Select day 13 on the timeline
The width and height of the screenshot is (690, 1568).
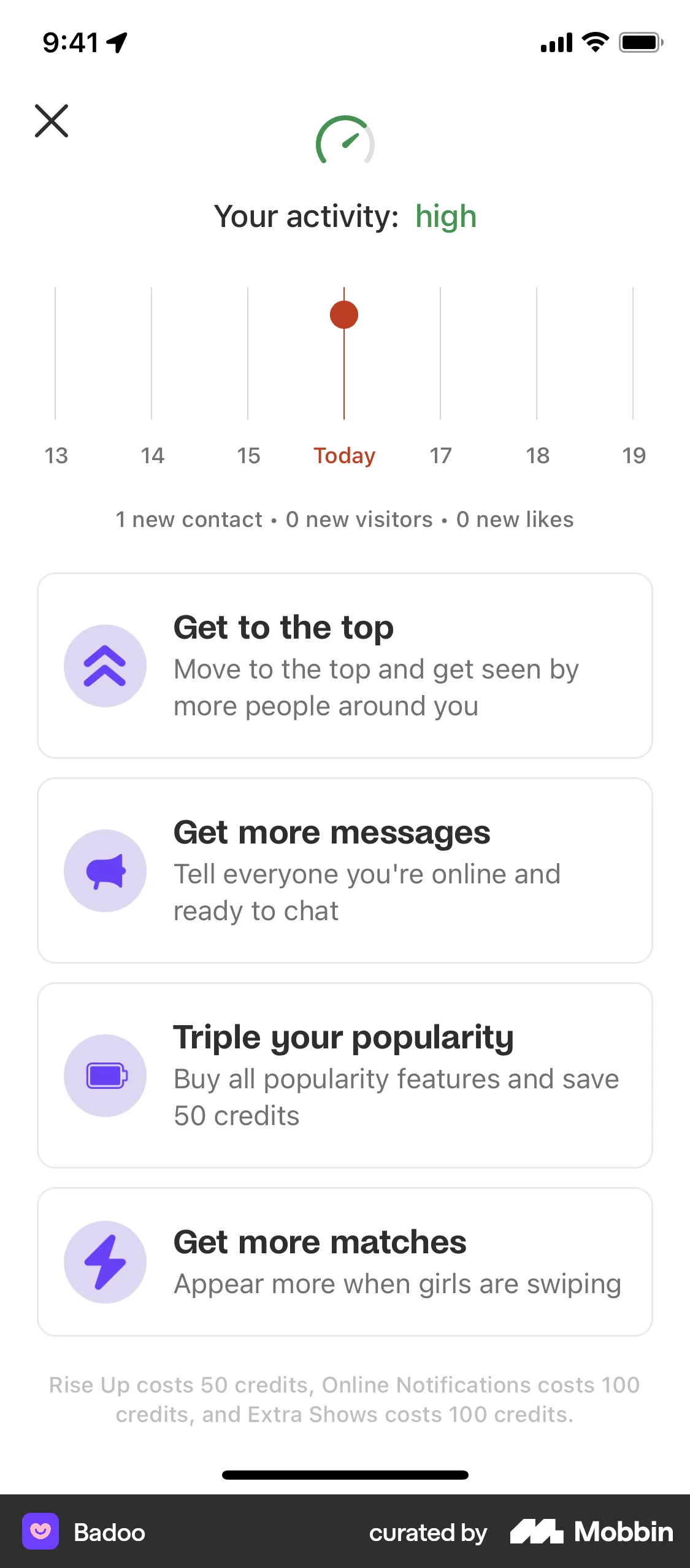tap(56, 455)
